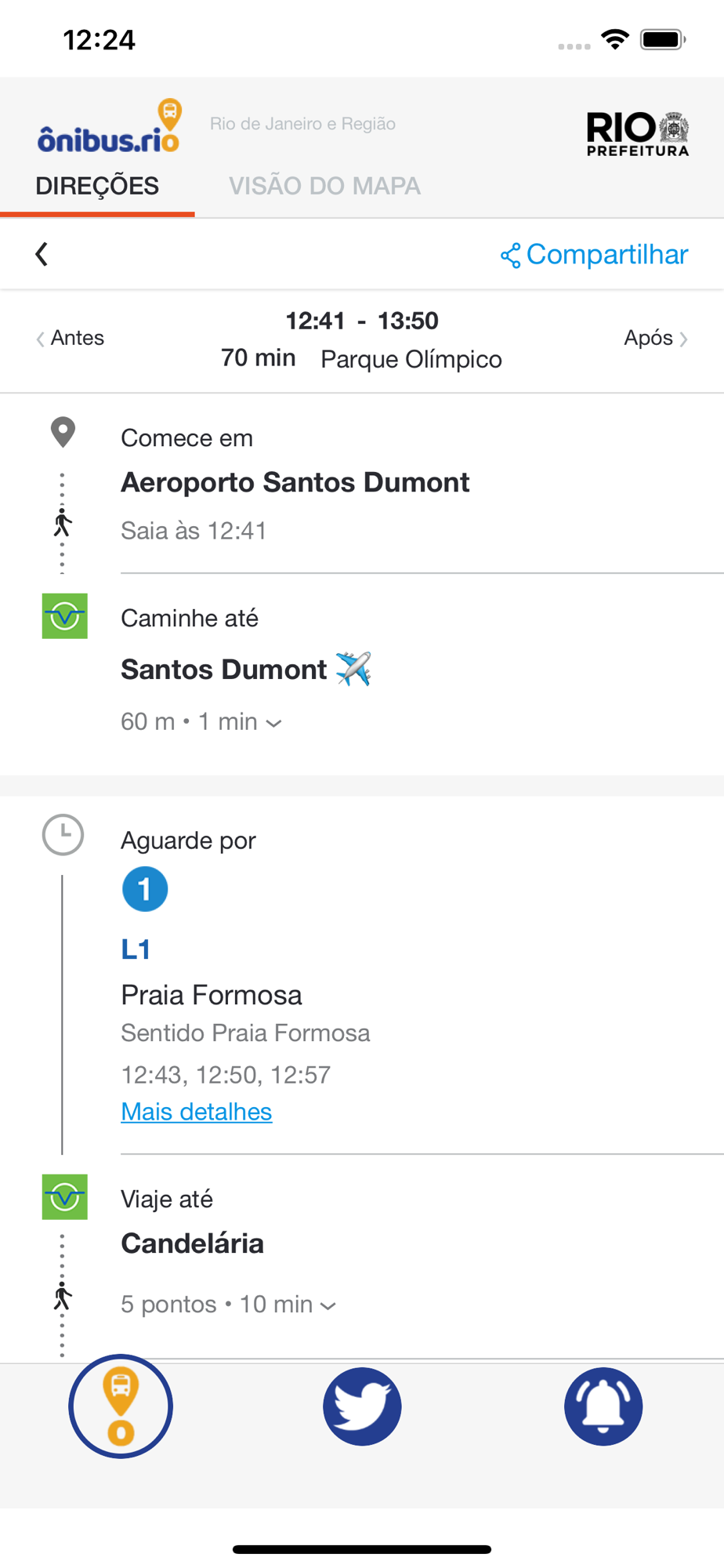This screenshot has height=1568, width=724.
Task: Expand the 5 pontos stops list
Action: coord(229,1304)
